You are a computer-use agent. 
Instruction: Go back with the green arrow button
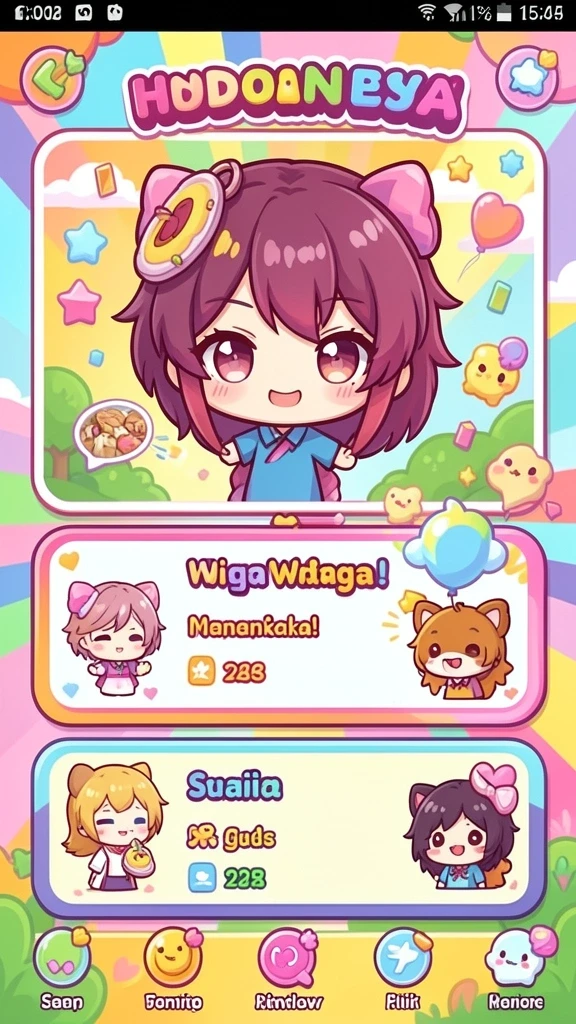click(x=53, y=78)
